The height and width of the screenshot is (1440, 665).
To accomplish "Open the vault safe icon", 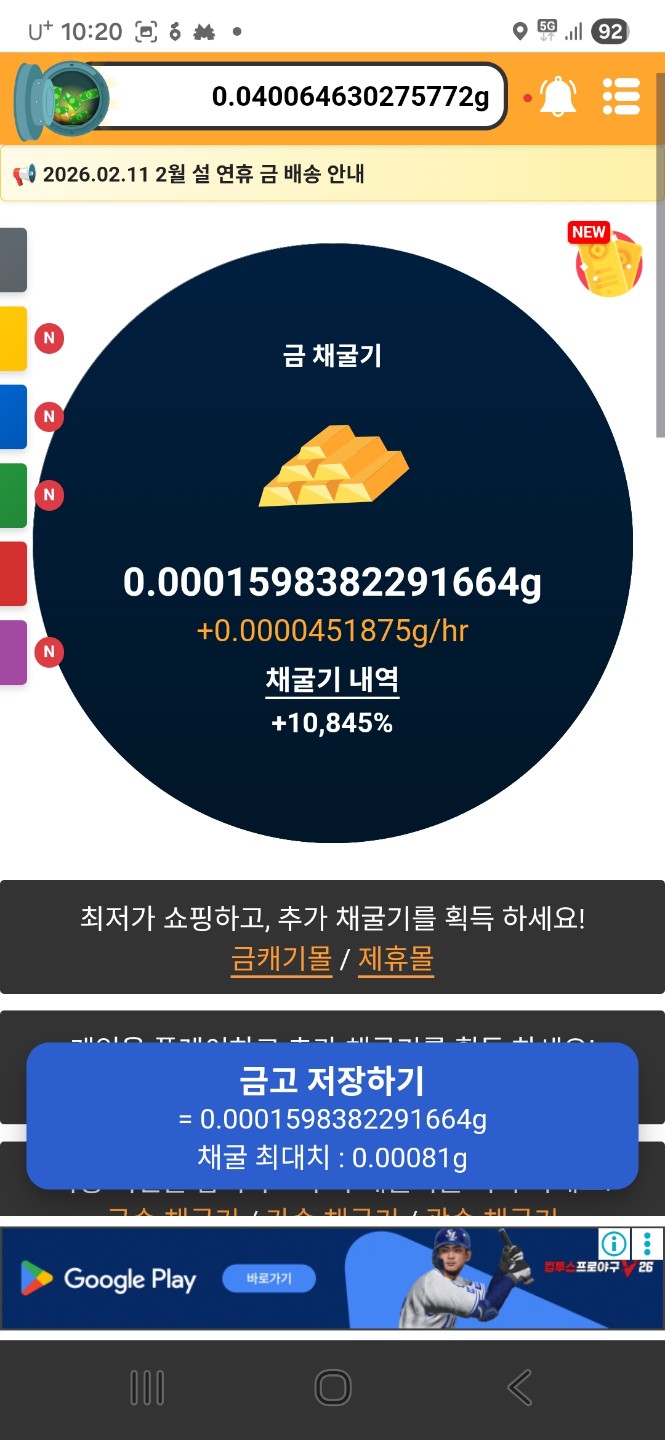I will [x=62, y=98].
